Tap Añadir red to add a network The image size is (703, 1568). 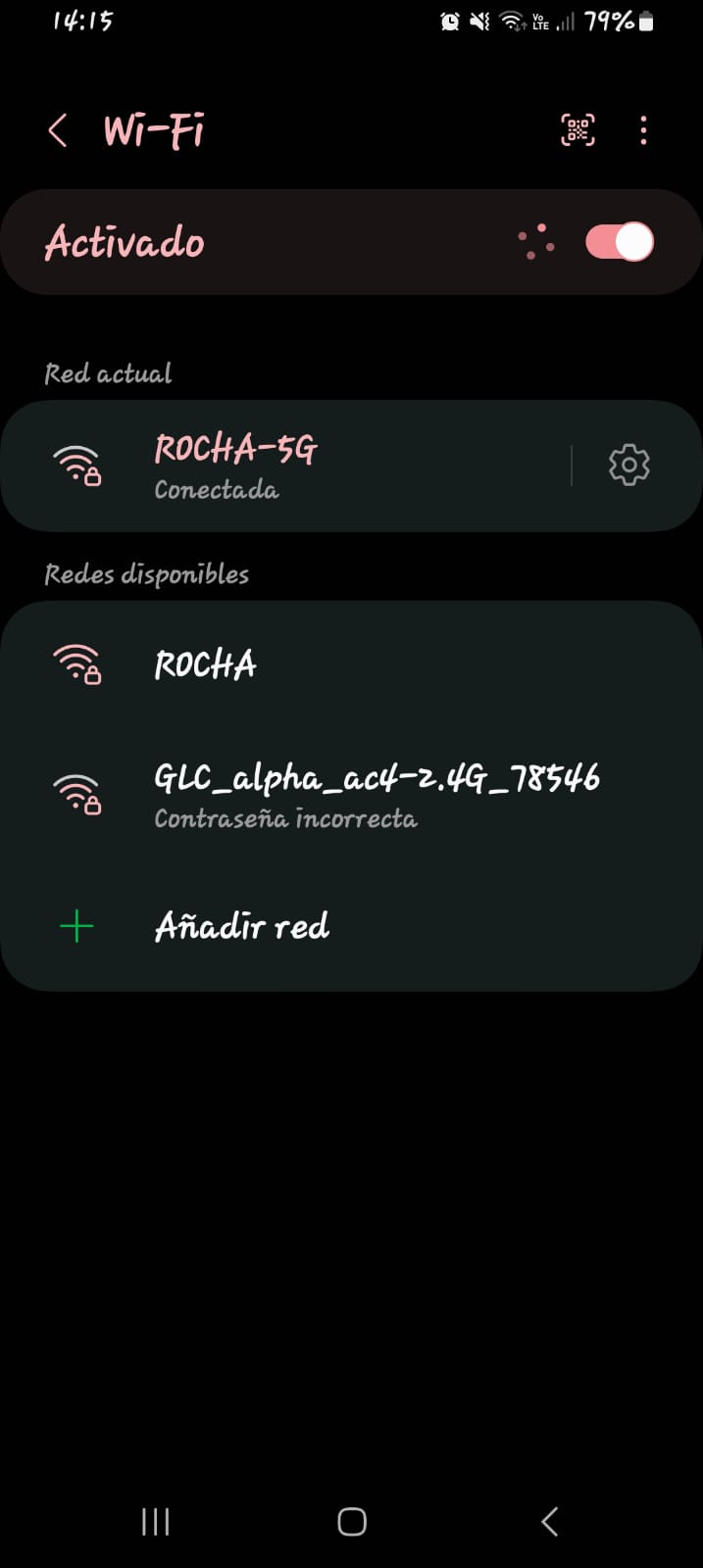pos(241,927)
